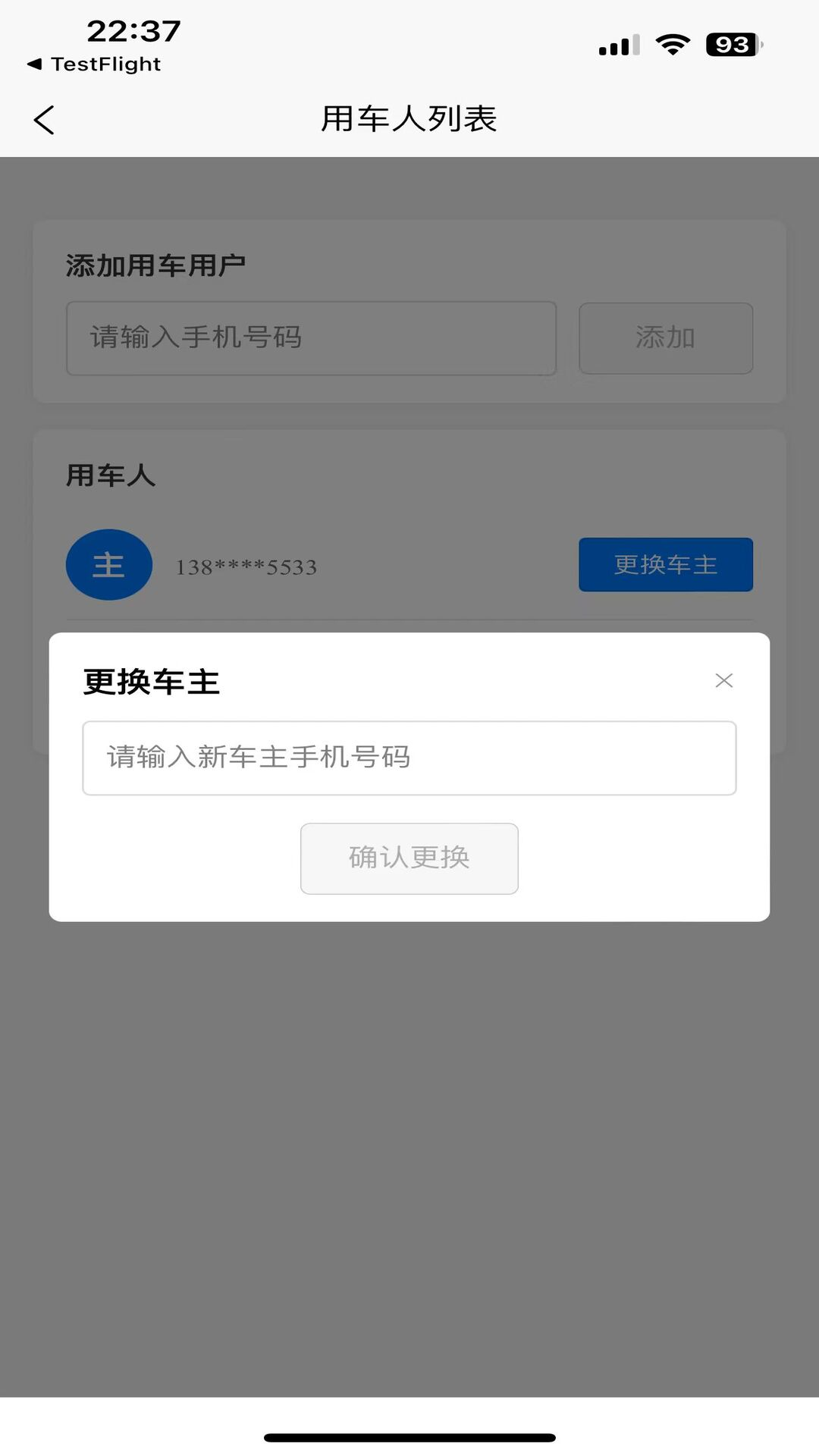Tap the 主 owner avatar badge
The image size is (819, 1456).
coord(108,564)
